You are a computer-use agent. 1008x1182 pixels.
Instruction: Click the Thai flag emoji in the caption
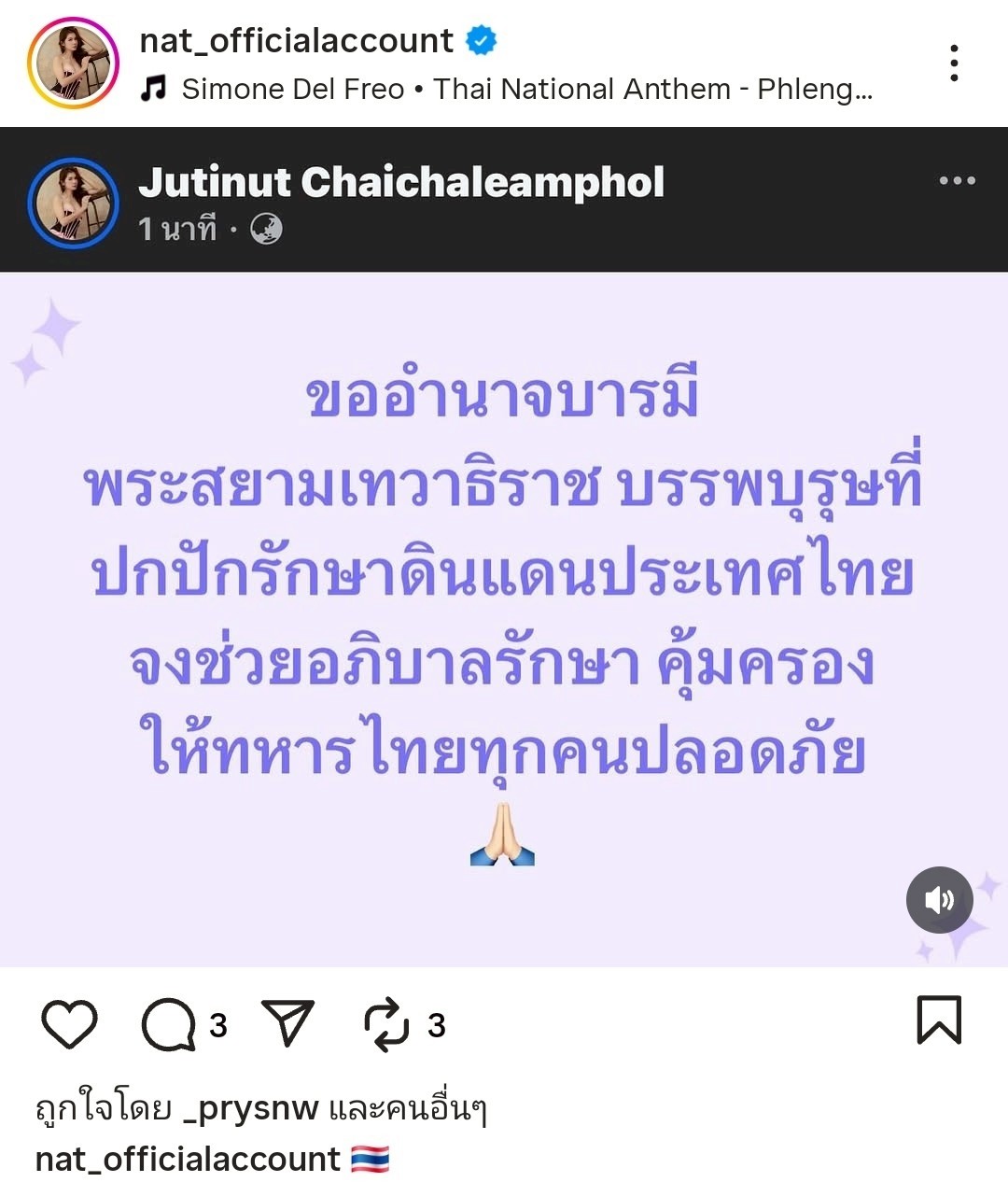(x=370, y=1159)
